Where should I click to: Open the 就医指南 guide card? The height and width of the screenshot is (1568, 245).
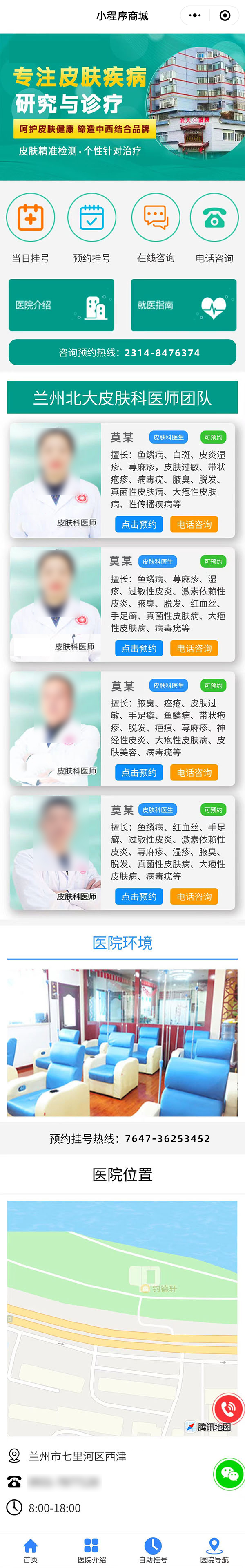[184, 305]
